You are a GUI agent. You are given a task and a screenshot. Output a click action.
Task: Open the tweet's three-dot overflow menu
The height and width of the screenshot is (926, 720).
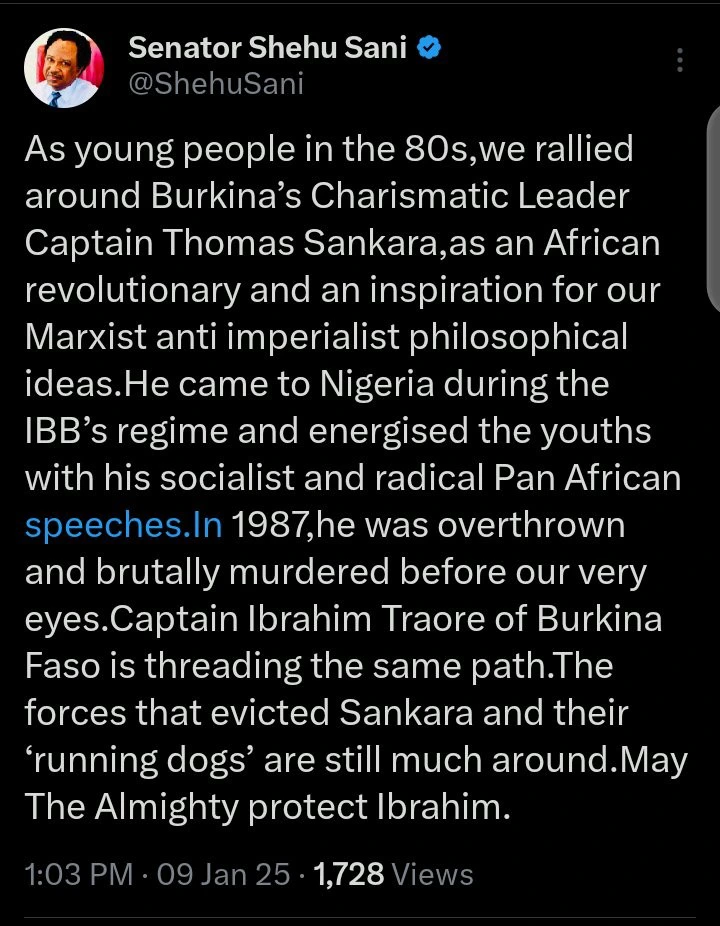pyautogui.click(x=680, y=61)
